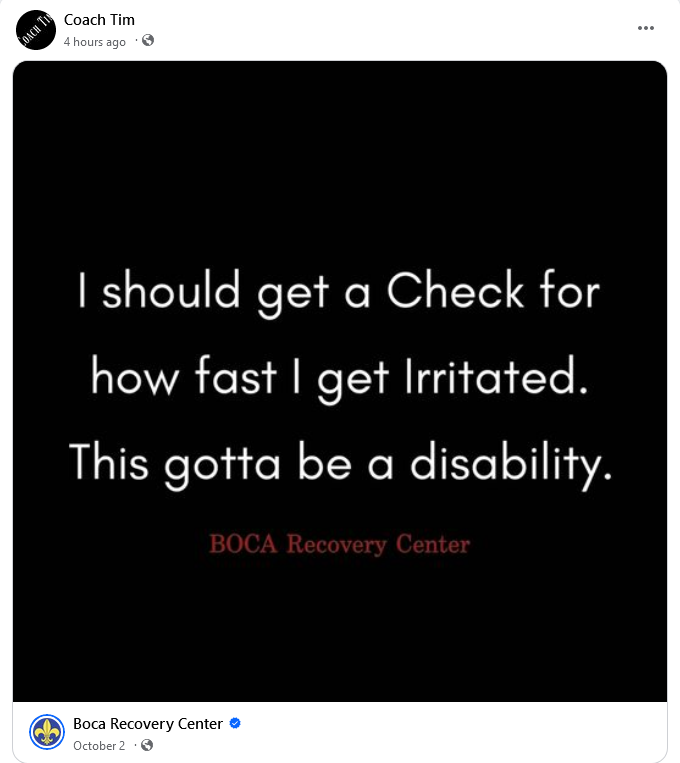Go to the Boca Recovery Center page

click(148, 724)
